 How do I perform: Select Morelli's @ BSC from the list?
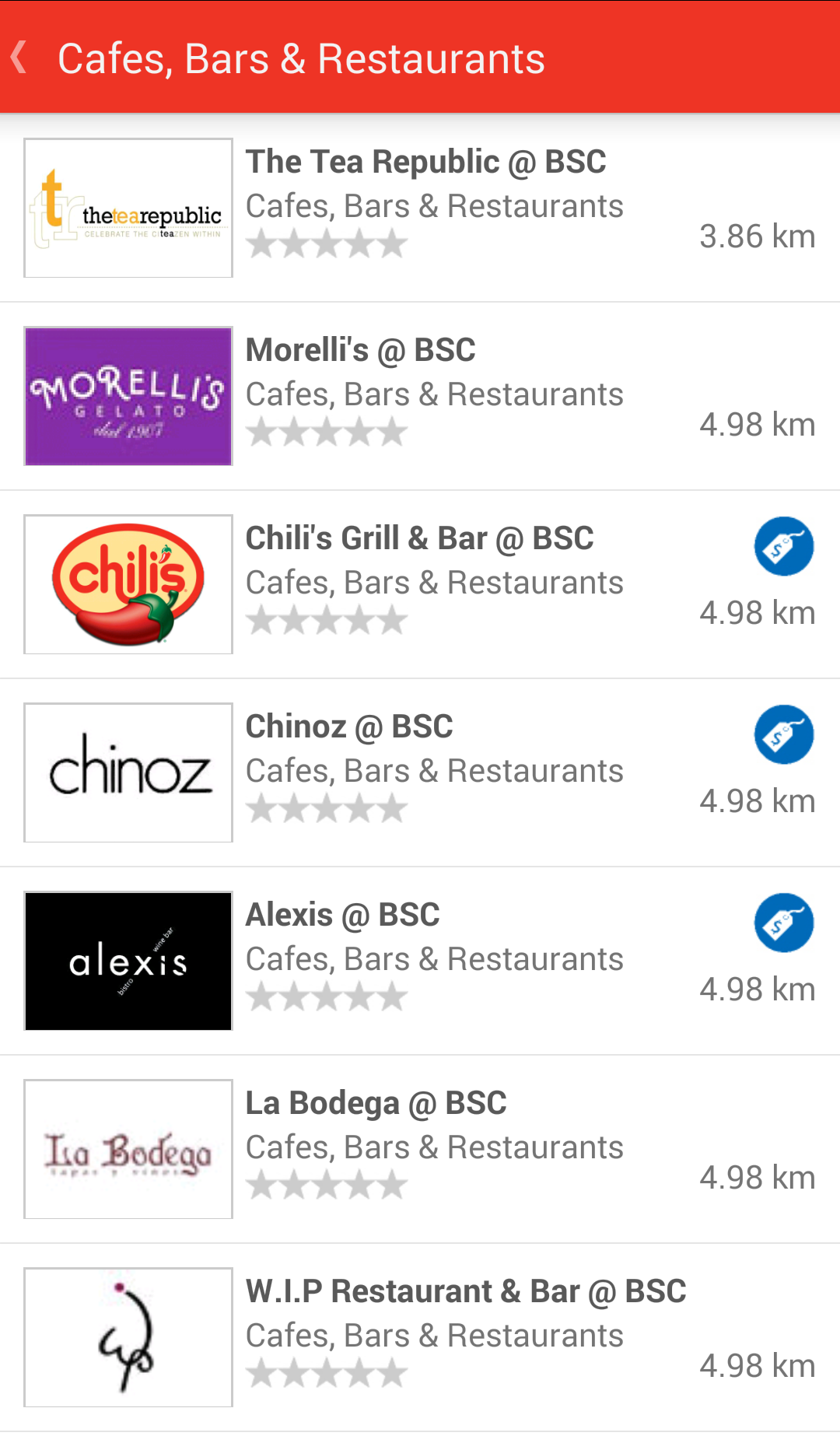360,351
